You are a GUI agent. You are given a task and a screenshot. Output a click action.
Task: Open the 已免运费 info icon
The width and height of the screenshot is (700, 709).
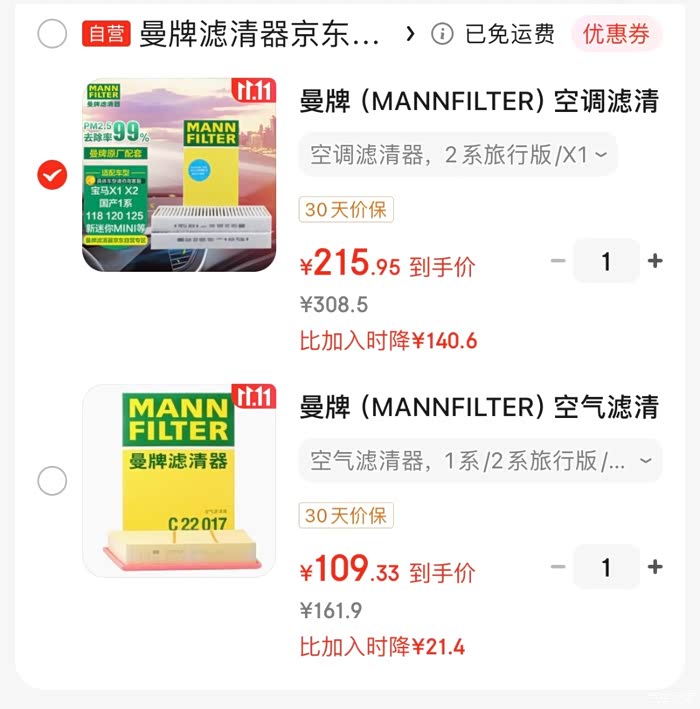pyautogui.click(x=442, y=34)
